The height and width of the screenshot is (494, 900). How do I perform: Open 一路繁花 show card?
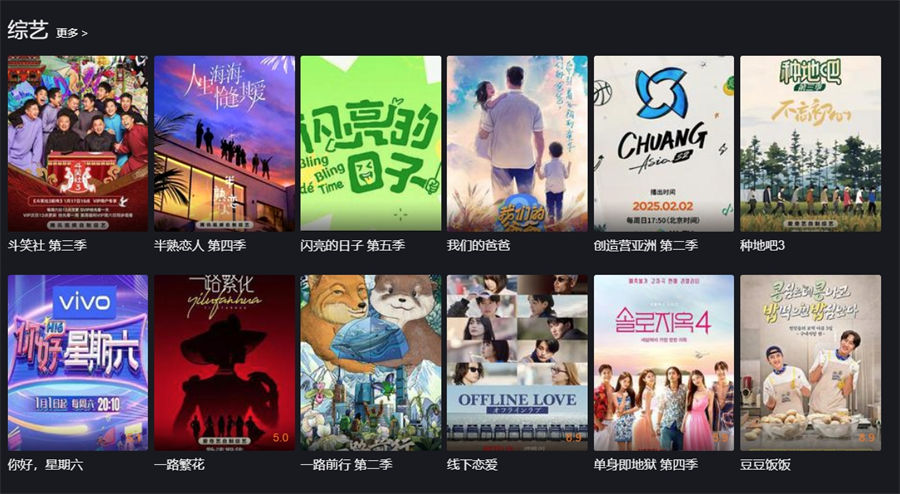(x=224, y=362)
